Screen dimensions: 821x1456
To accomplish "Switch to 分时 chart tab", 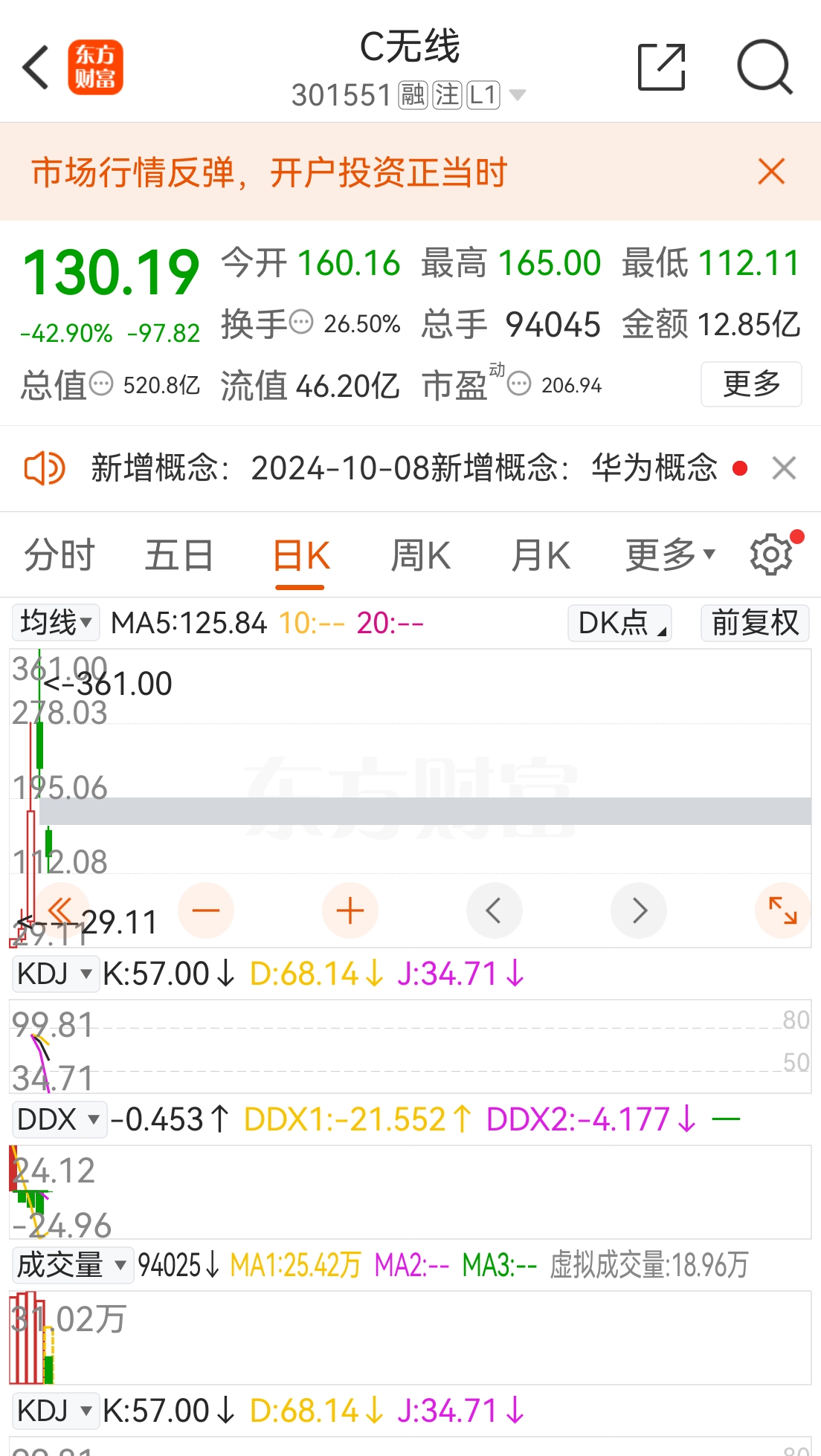I will click(58, 554).
